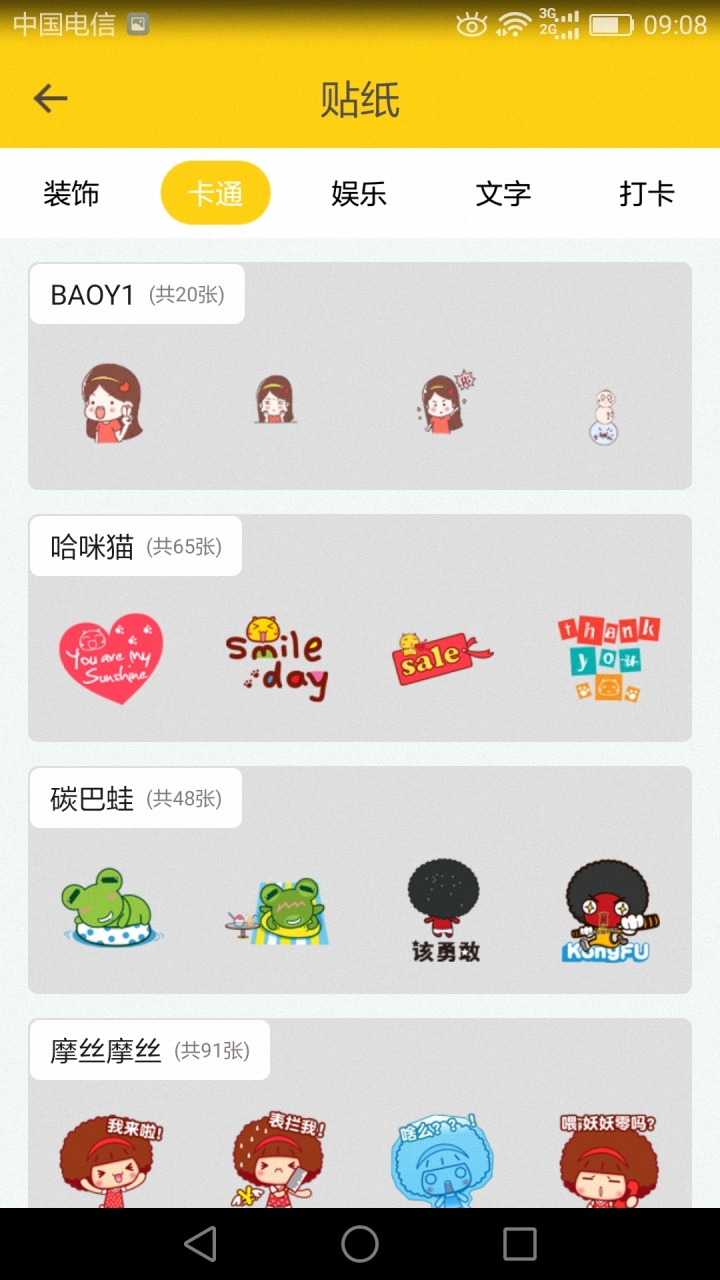Viewport: 720px width, 1280px height.
Task: Open the BAOY1 sticker pack header
Action: click(137, 293)
